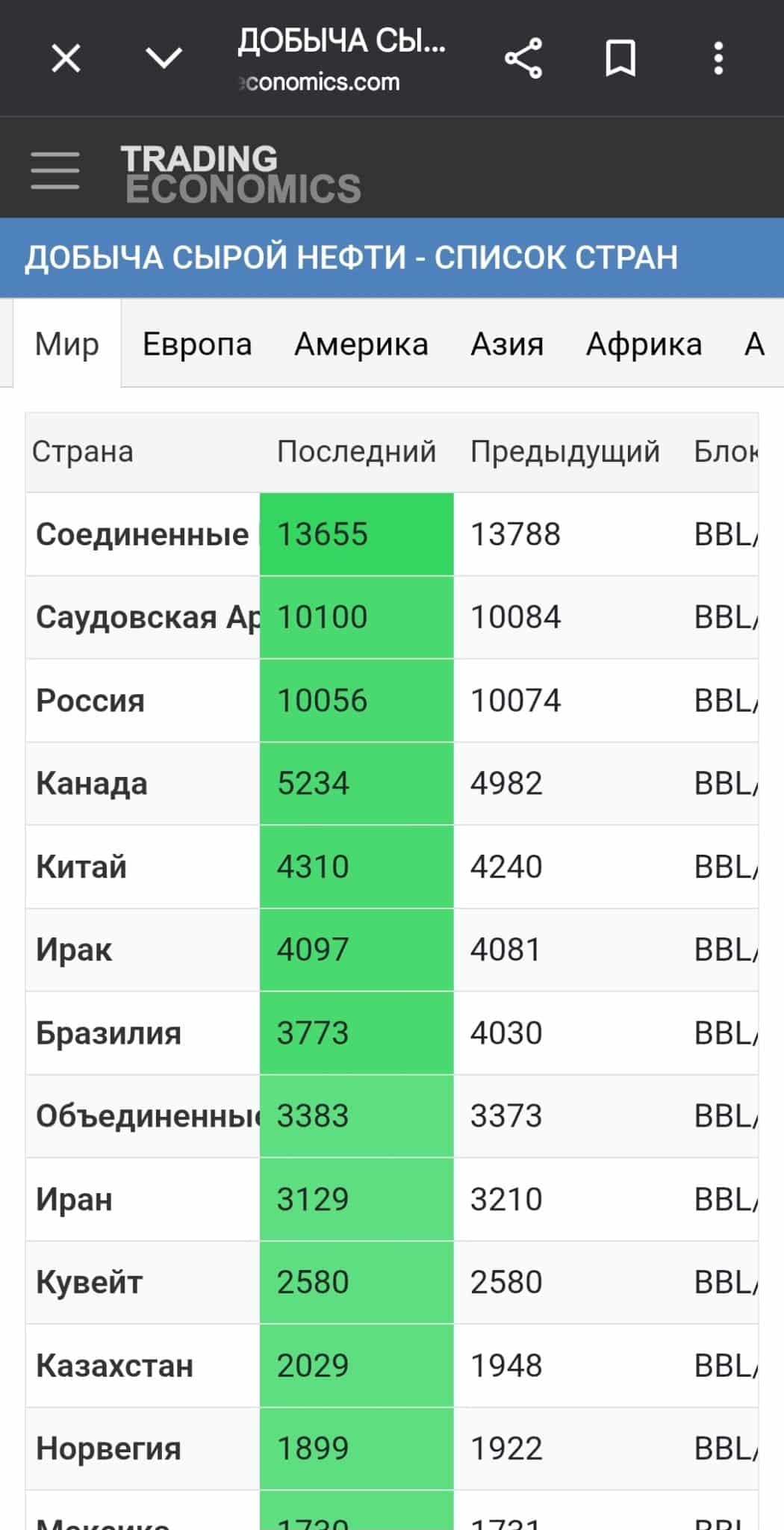Open the Бразилия country link
Screen dimensions: 784x1530
pyautogui.click(x=109, y=1034)
